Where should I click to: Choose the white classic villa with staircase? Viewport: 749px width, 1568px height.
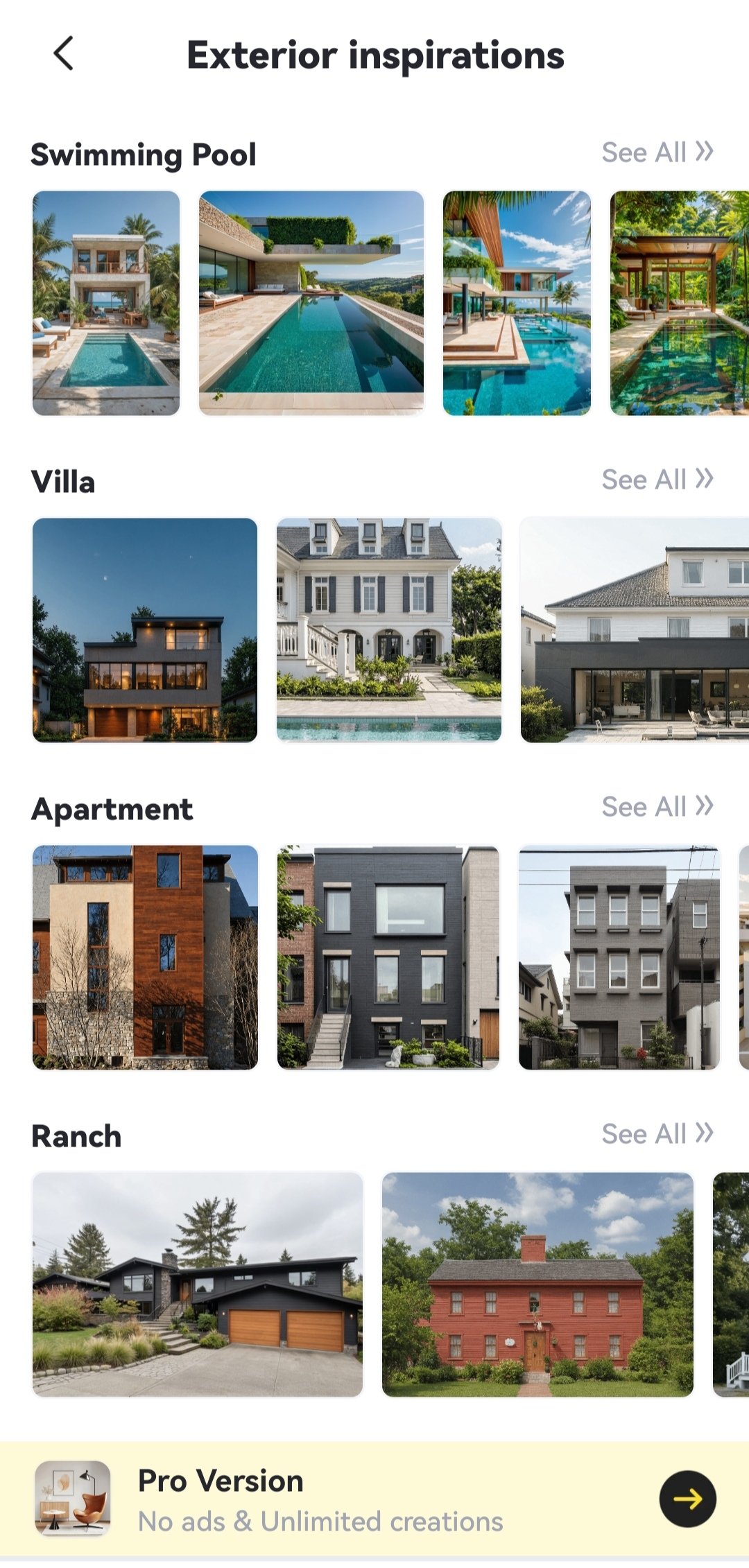pos(389,630)
